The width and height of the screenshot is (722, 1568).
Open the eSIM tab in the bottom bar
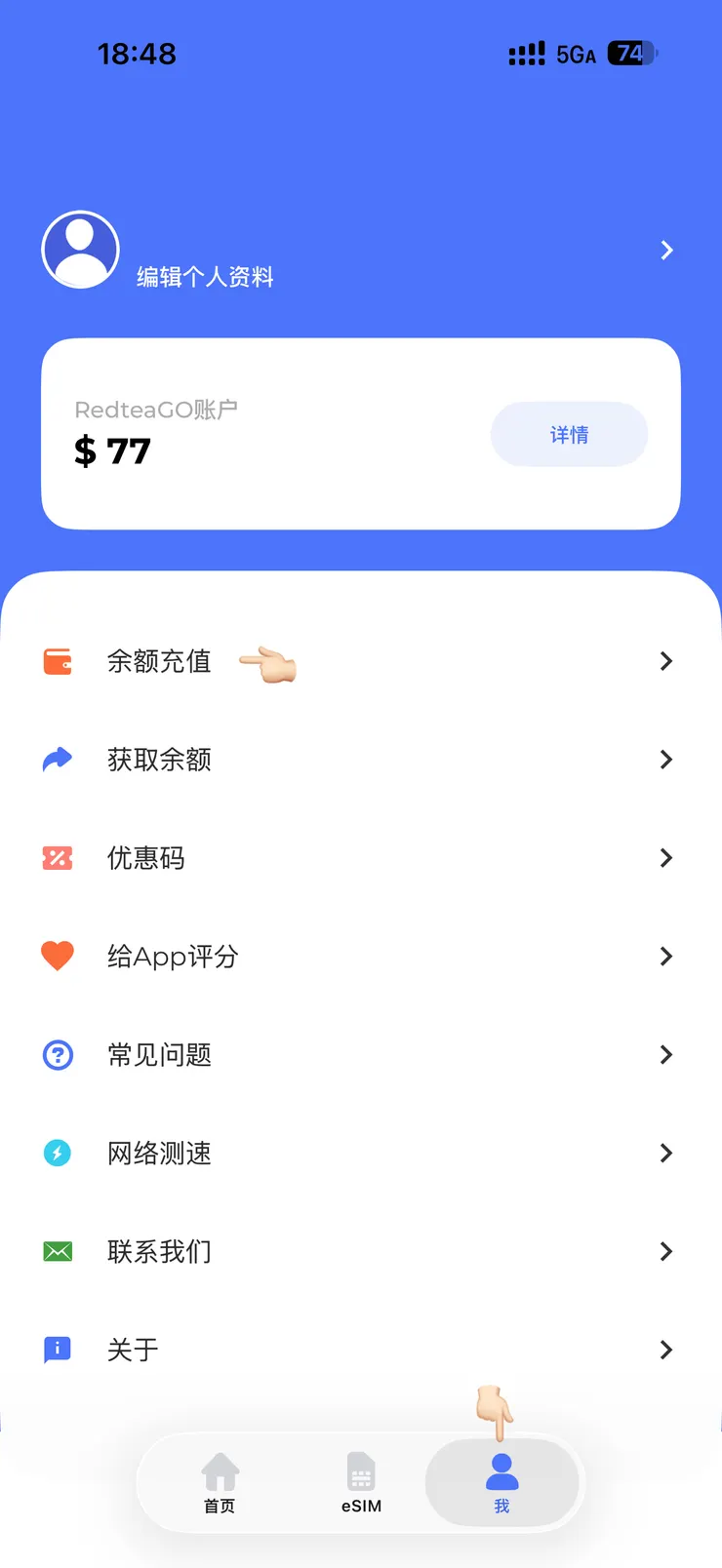point(361,1482)
